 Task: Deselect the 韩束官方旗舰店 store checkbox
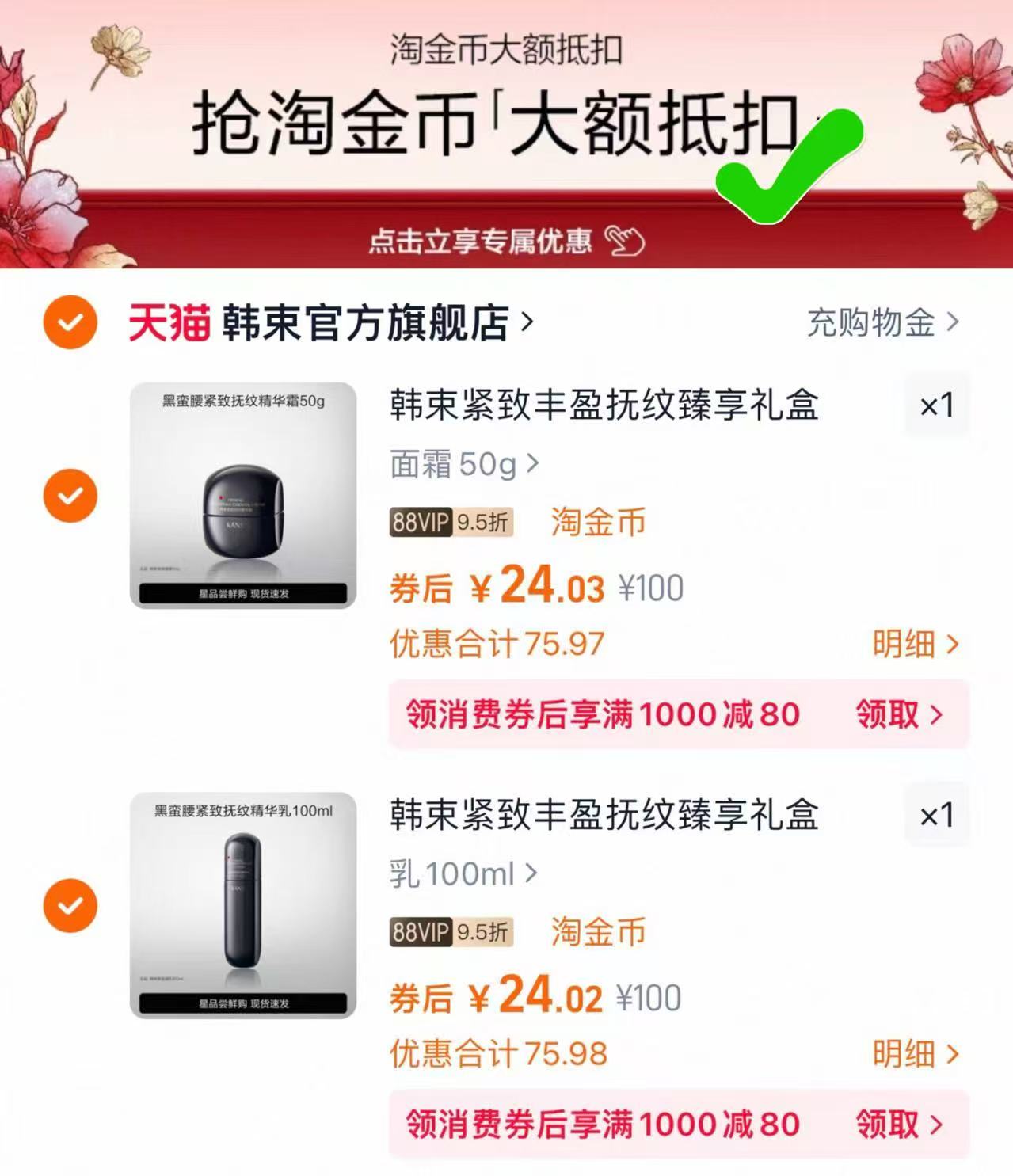click(x=70, y=323)
